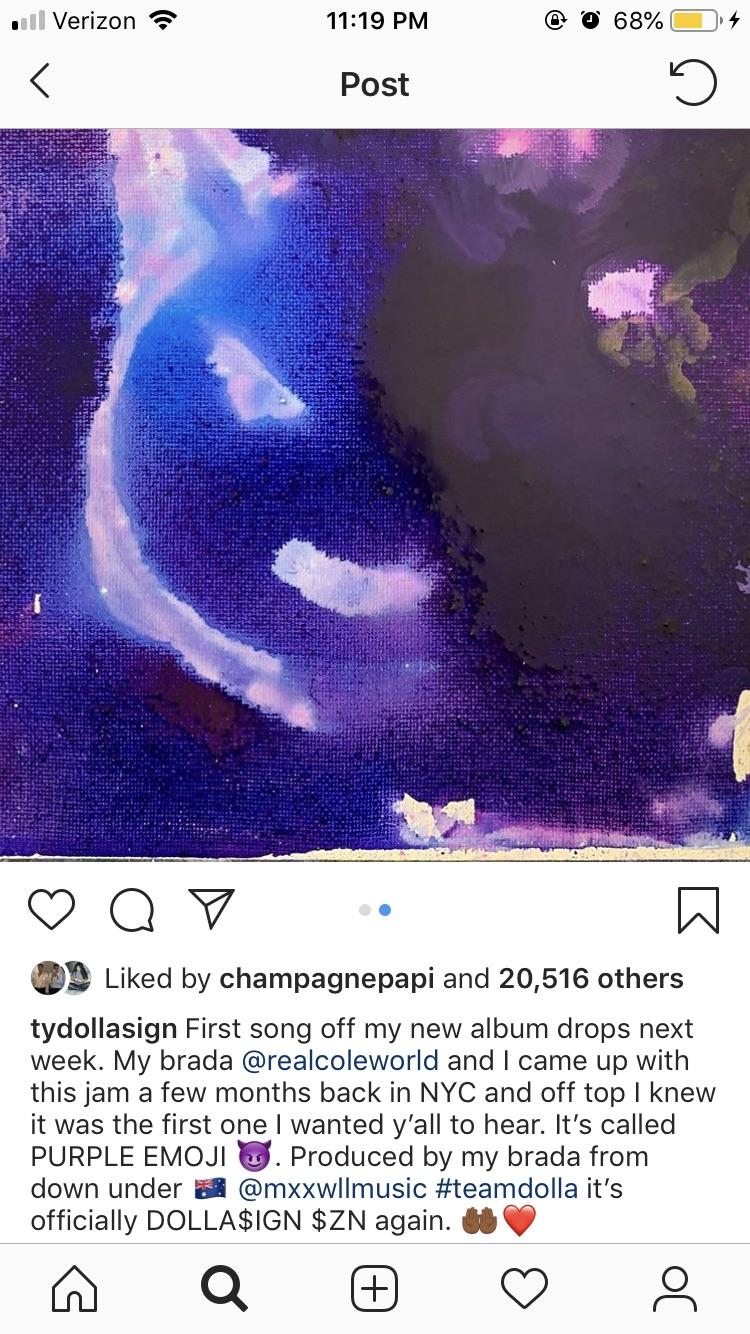Screen dimensions: 750x1334
Task: Switch to the Home feed tab
Action: pyautogui.click(x=75, y=1288)
